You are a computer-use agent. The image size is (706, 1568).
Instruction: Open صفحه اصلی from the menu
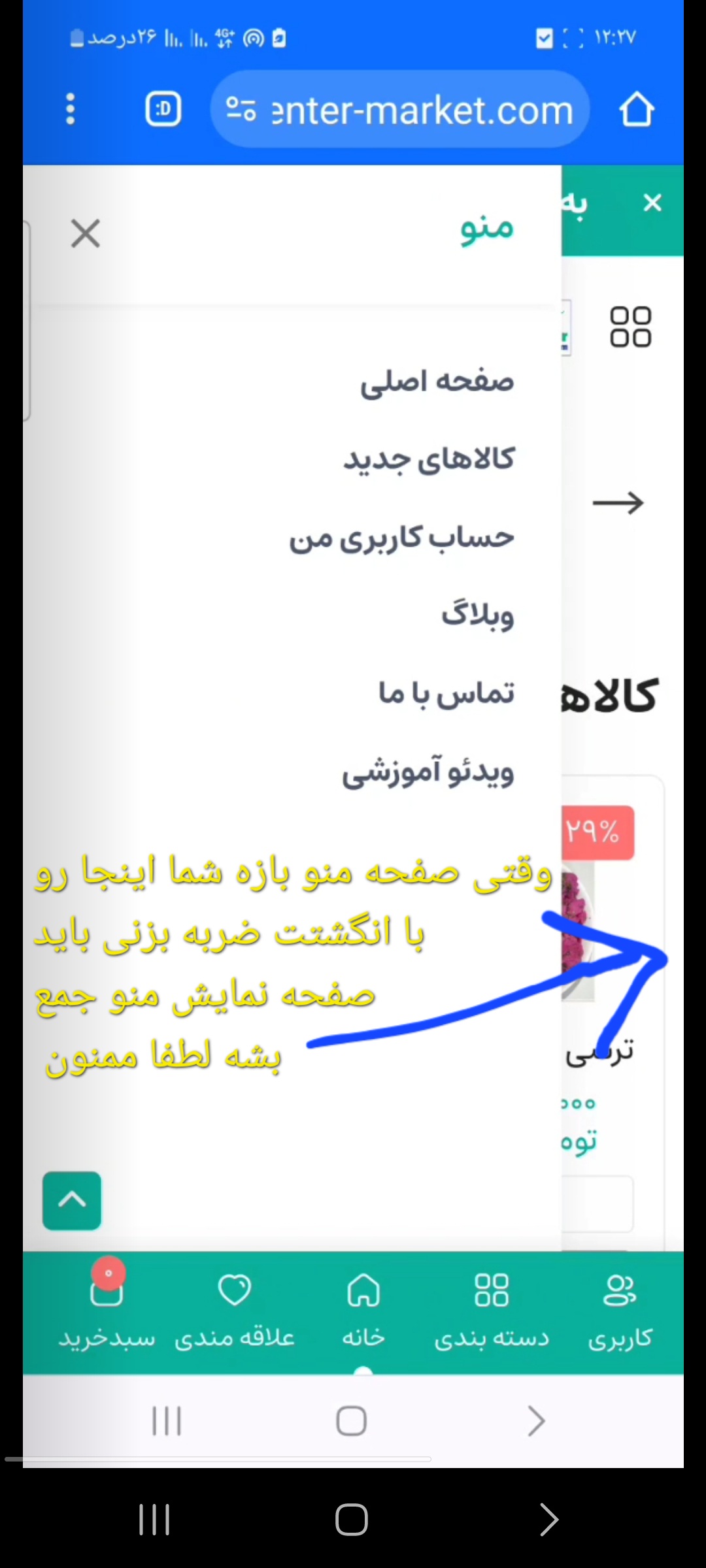(x=437, y=382)
